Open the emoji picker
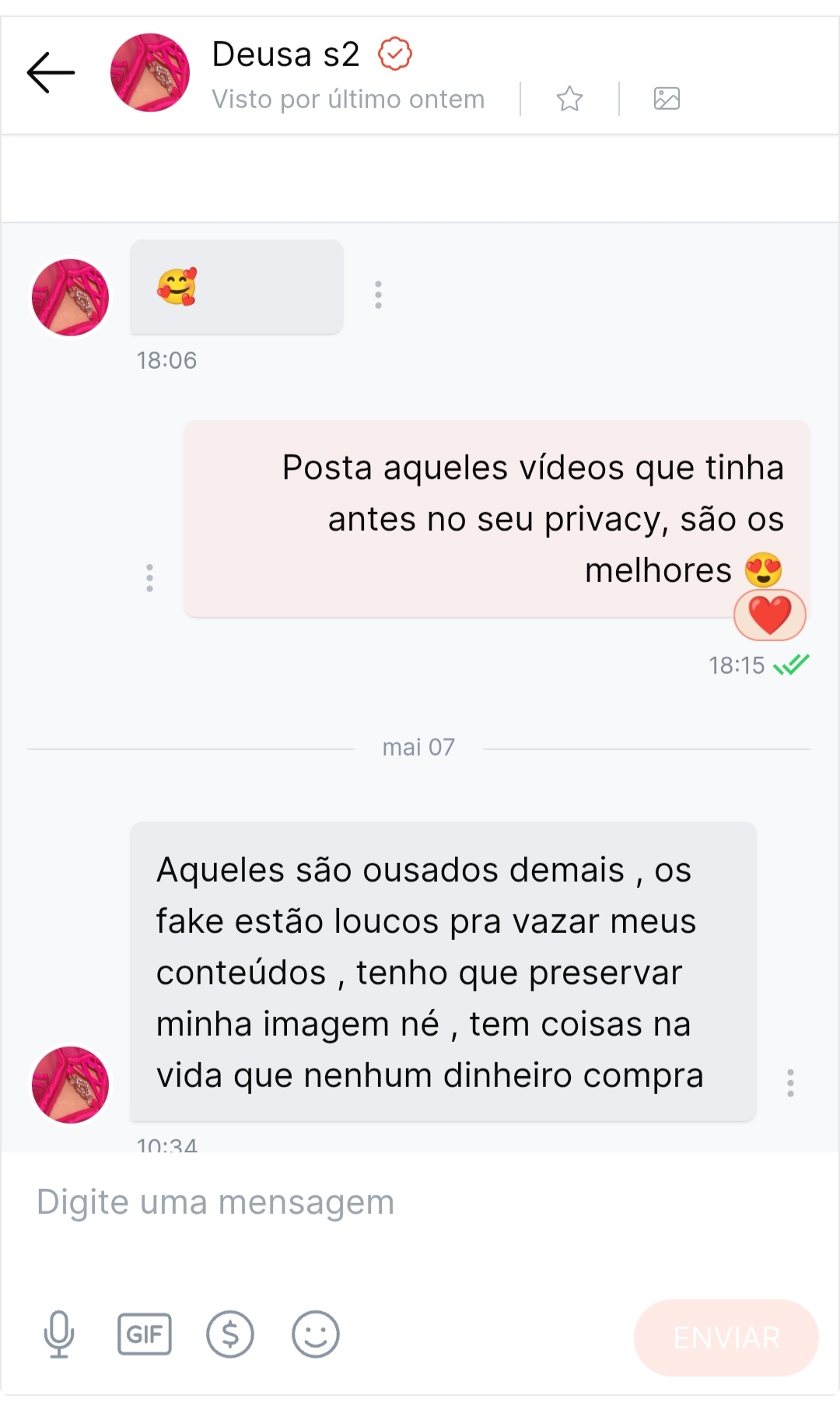 [316, 1335]
